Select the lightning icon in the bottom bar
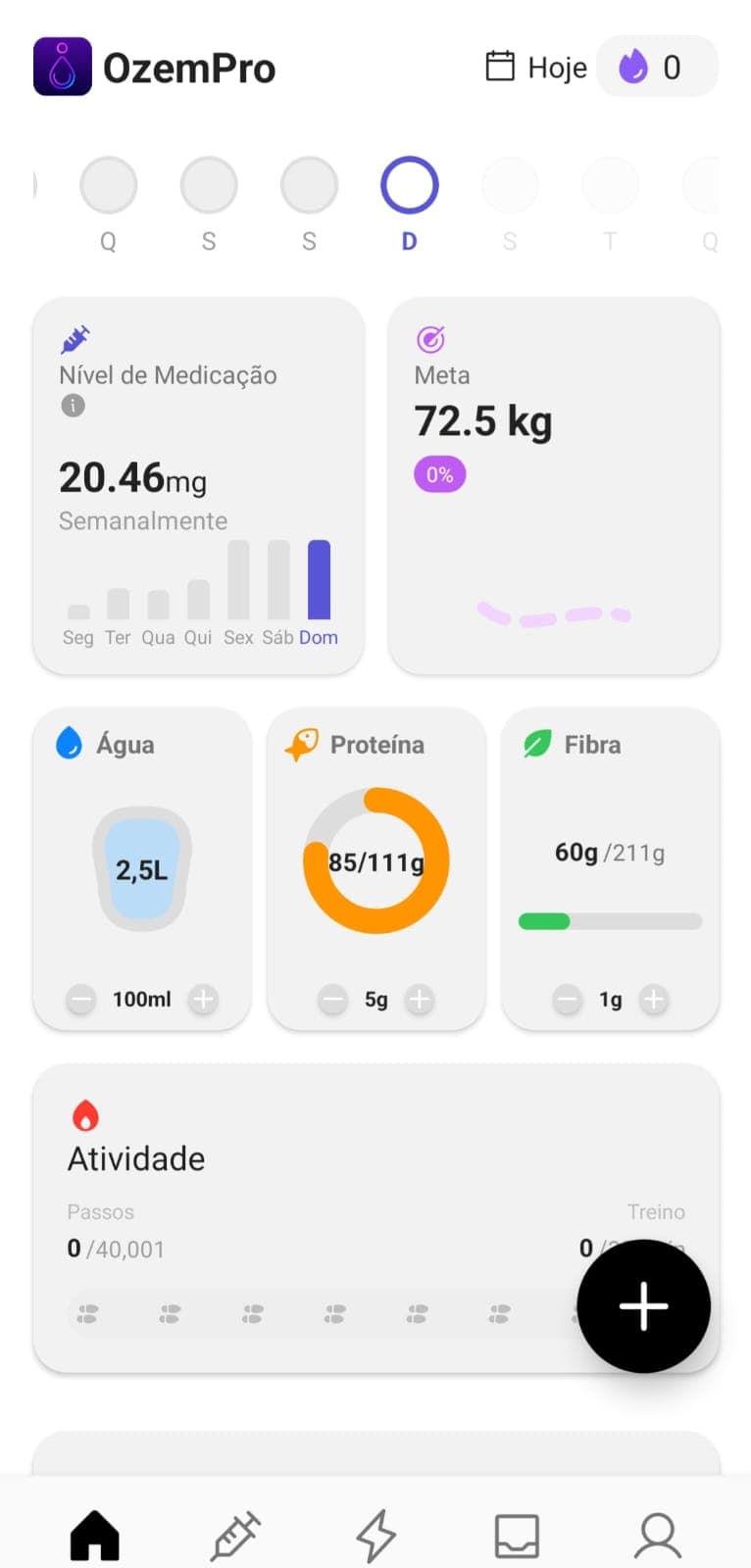Image resolution: width=751 pixels, height=1568 pixels. [375, 1535]
